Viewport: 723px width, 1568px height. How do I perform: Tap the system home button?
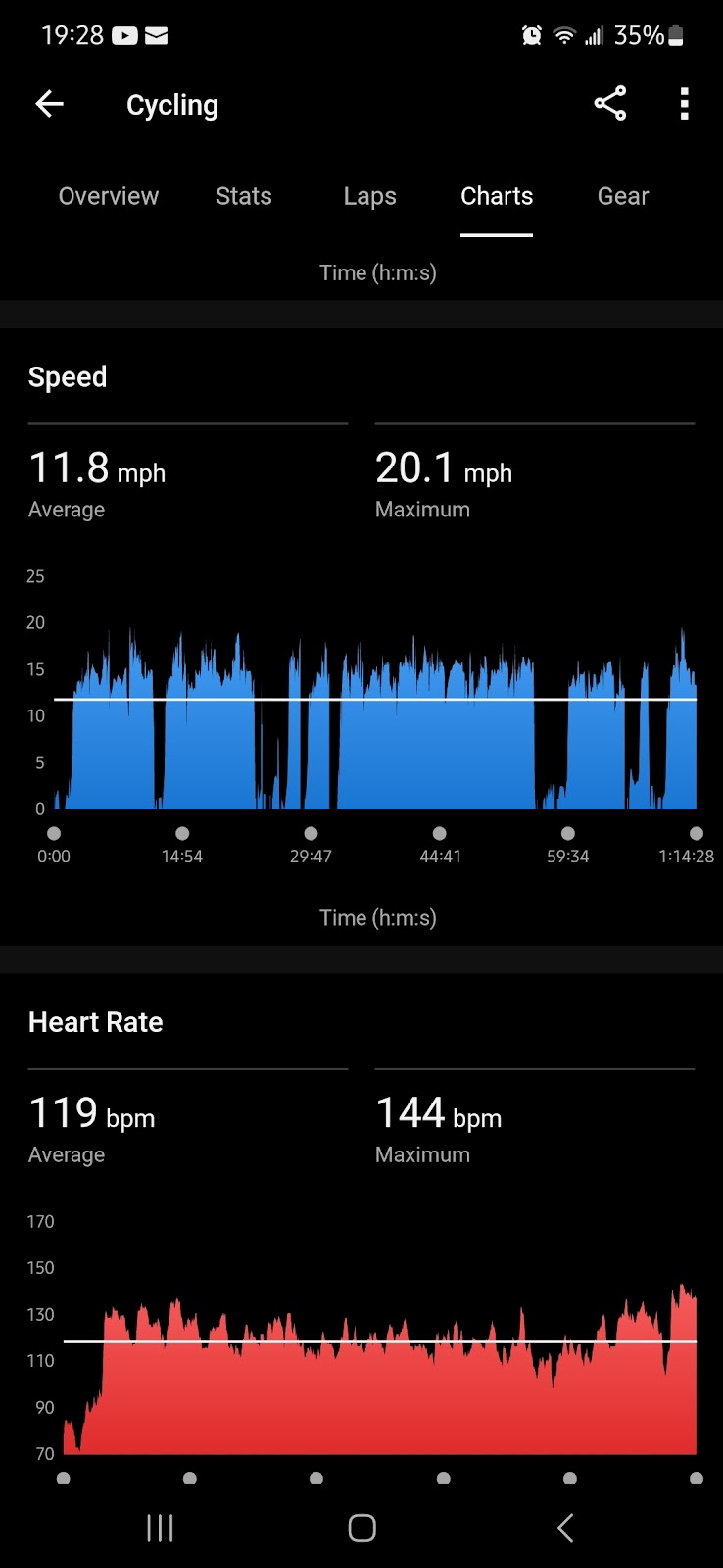coord(362,1528)
